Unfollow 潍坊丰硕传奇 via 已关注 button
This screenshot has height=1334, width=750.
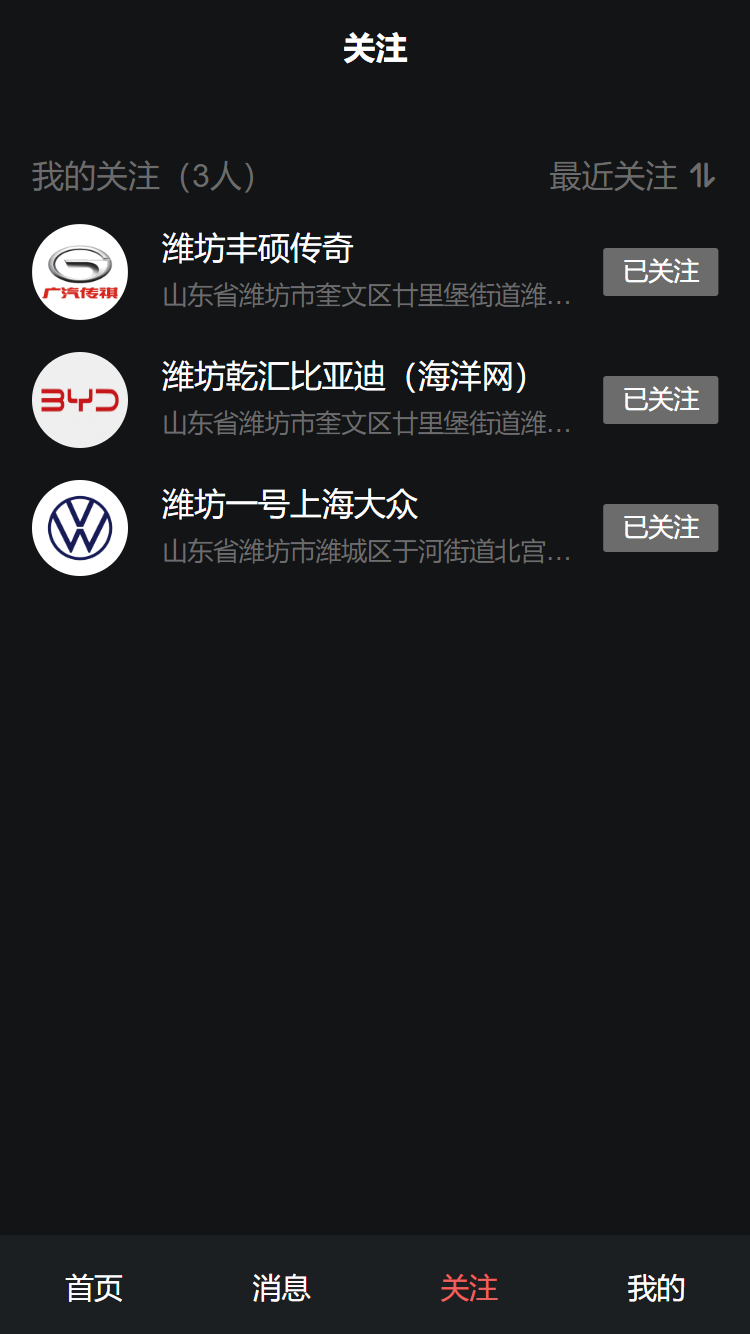660,272
